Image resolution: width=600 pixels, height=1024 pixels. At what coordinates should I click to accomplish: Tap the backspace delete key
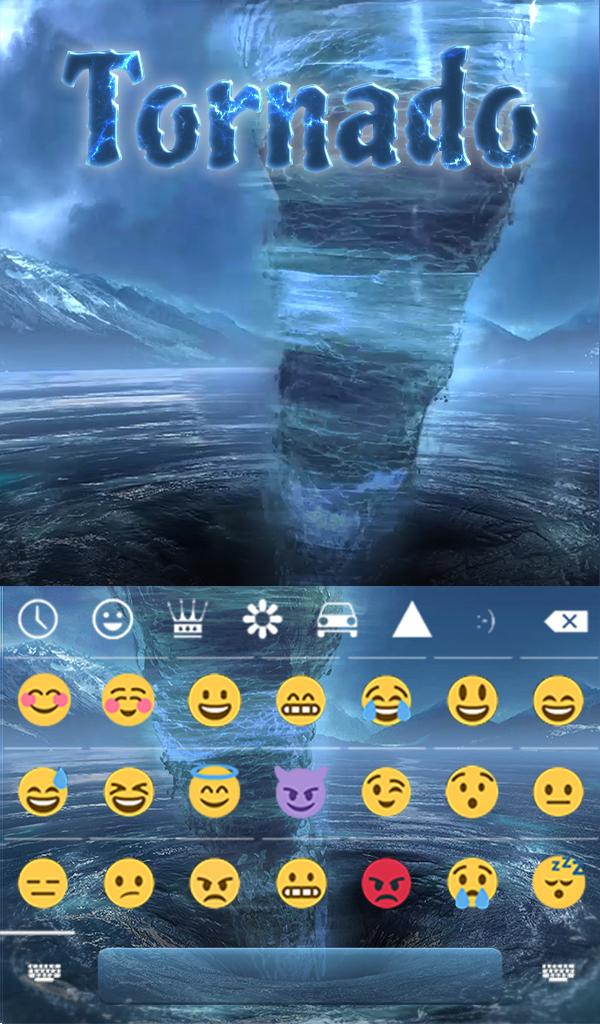[x=566, y=622]
